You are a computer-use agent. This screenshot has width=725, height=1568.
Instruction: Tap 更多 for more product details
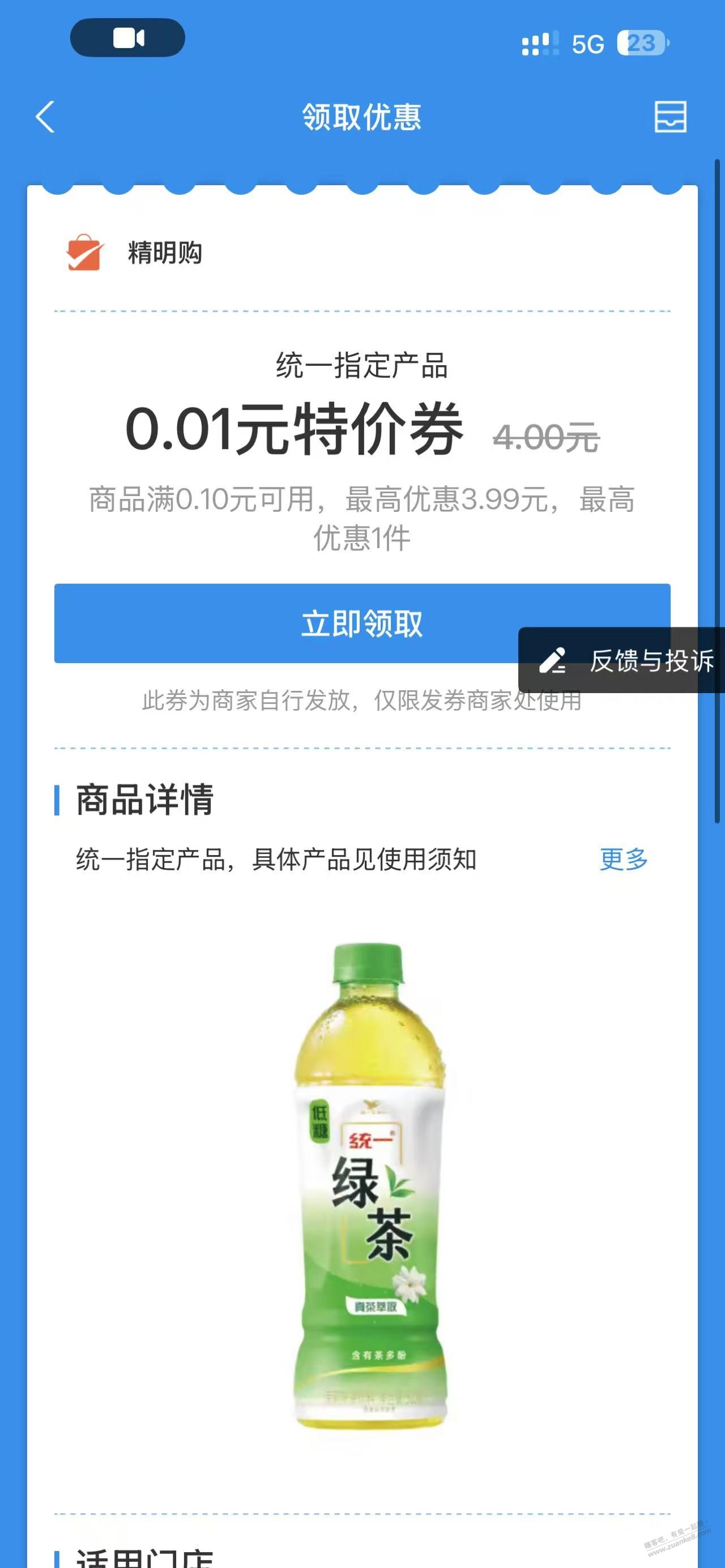(624, 859)
